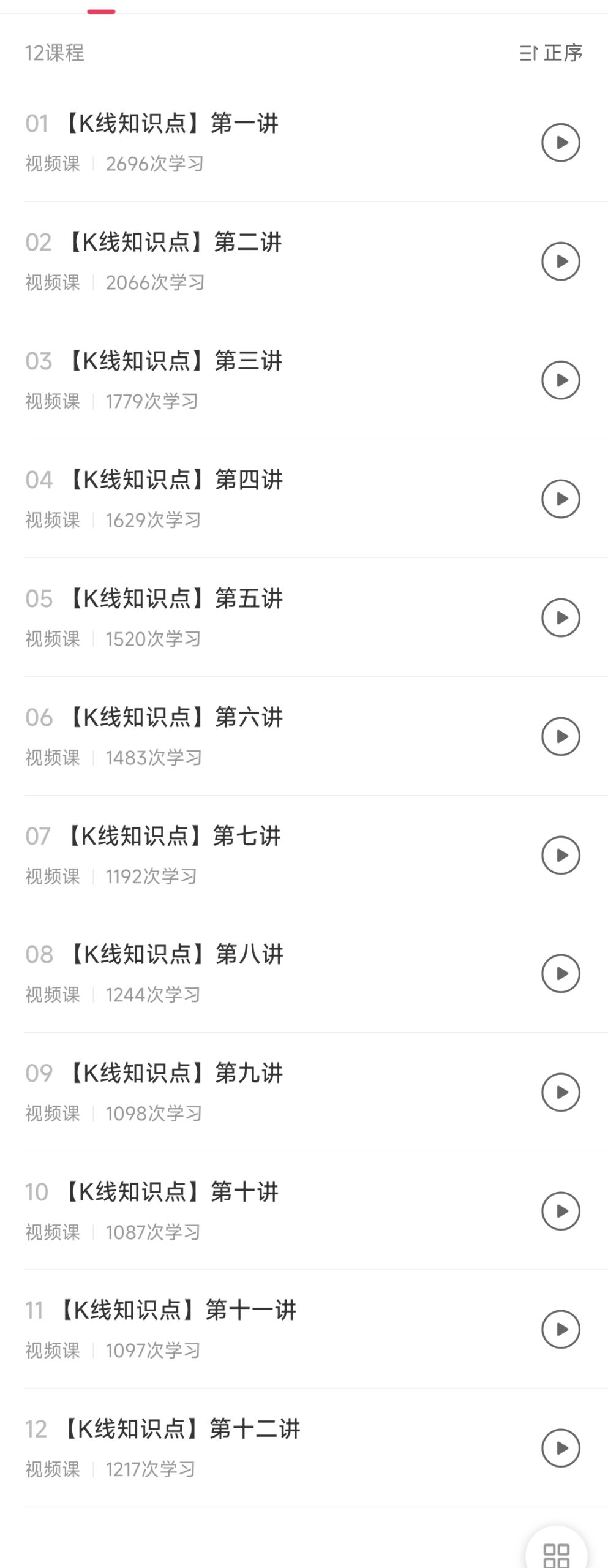Toggle the 正序 sort order
Viewport: 608px width, 1568px height.
point(551,53)
